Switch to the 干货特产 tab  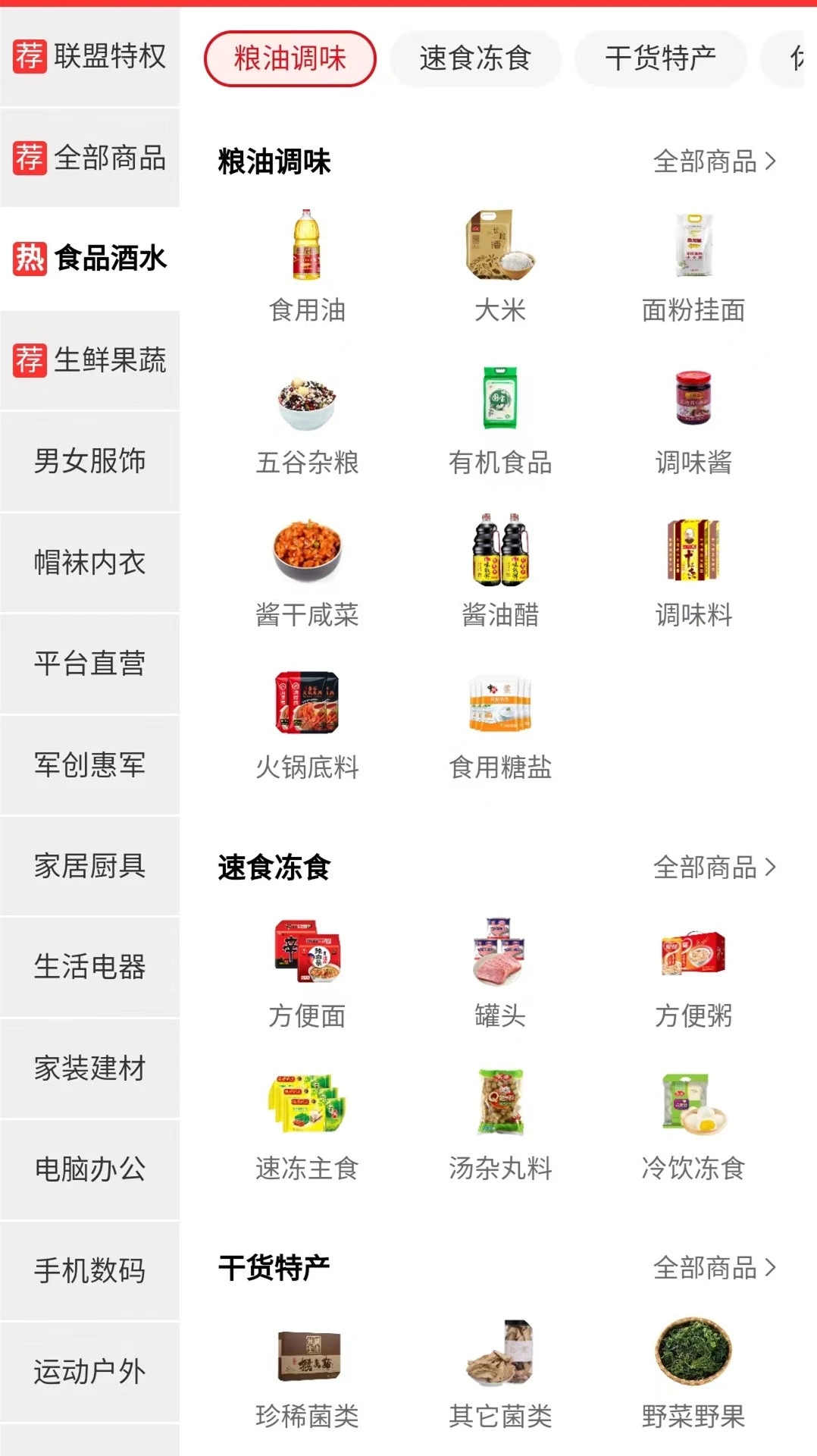(659, 59)
